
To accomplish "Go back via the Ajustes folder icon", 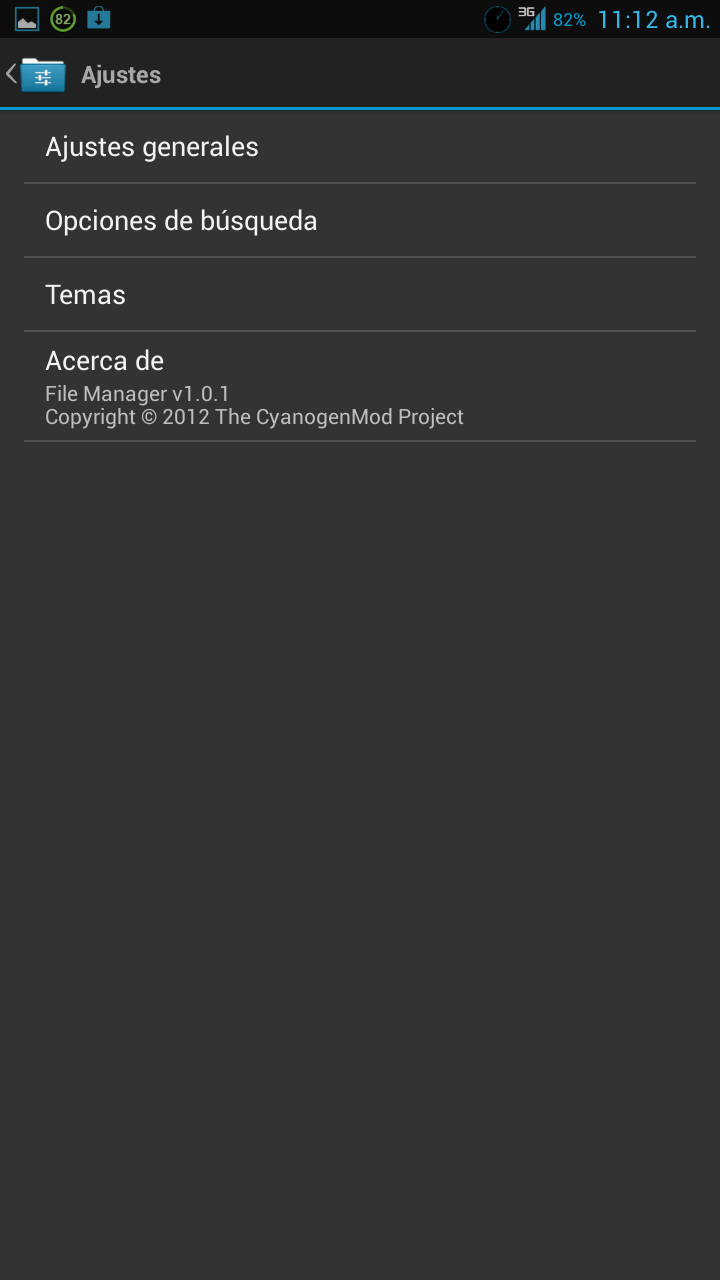I will [38, 75].
